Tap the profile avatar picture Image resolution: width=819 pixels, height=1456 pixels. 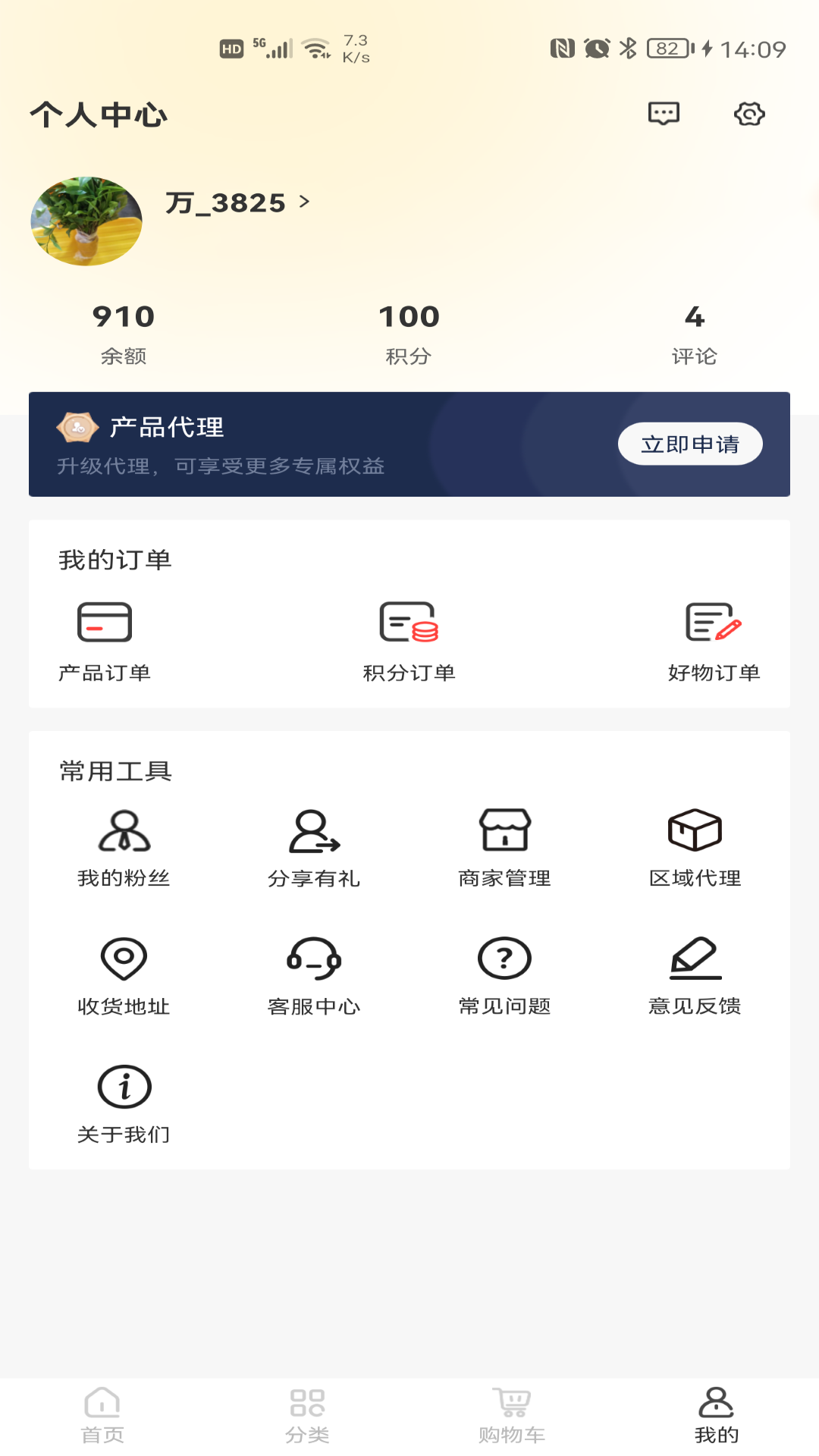point(86,220)
